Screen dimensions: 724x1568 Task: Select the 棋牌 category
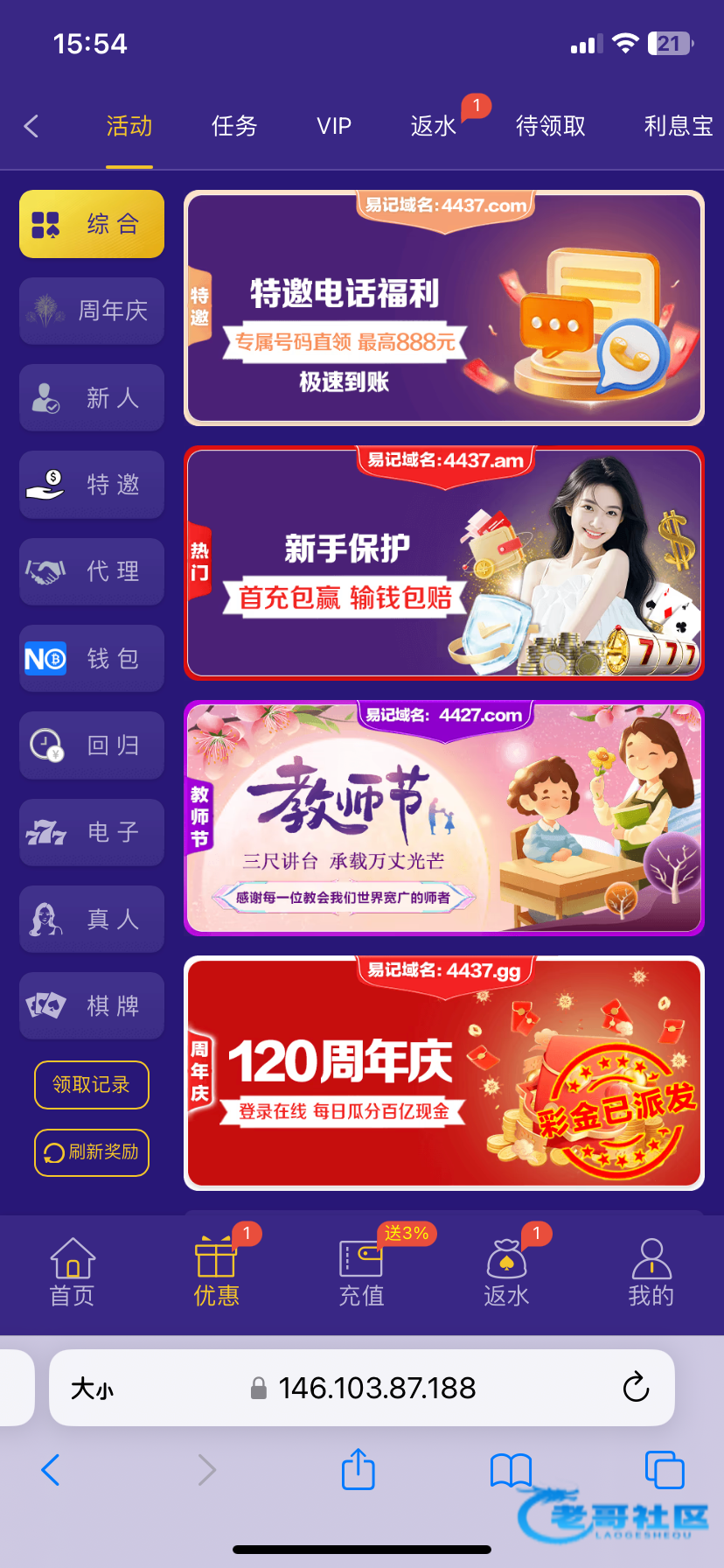pos(92,1005)
